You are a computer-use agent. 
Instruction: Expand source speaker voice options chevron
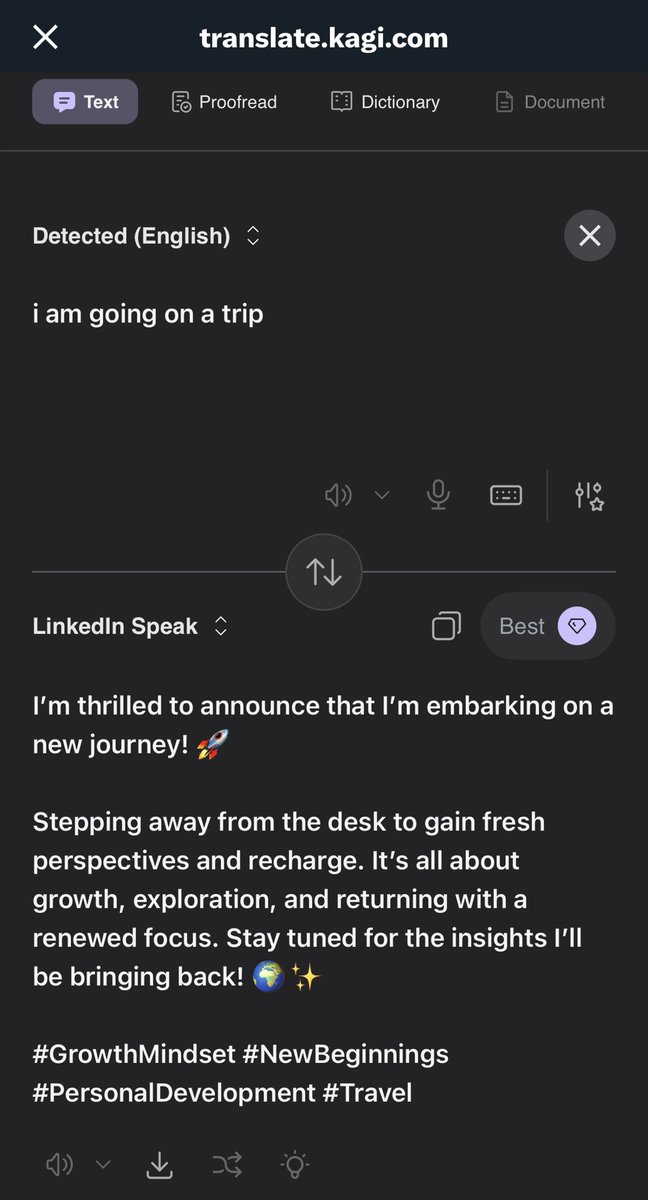coord(381,495)
